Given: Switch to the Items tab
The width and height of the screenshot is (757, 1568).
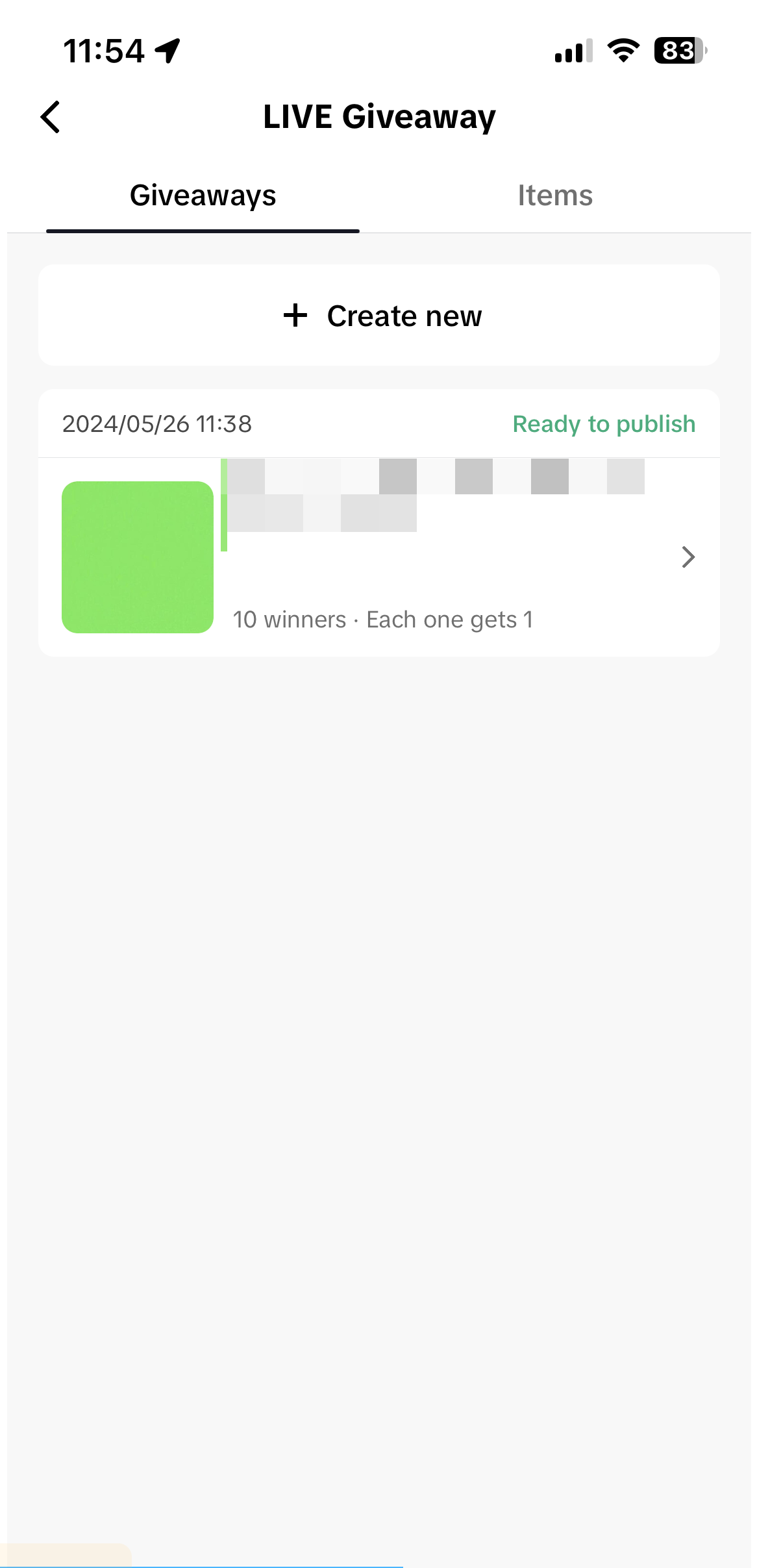Looking at the screenshot, I should 554,196.
